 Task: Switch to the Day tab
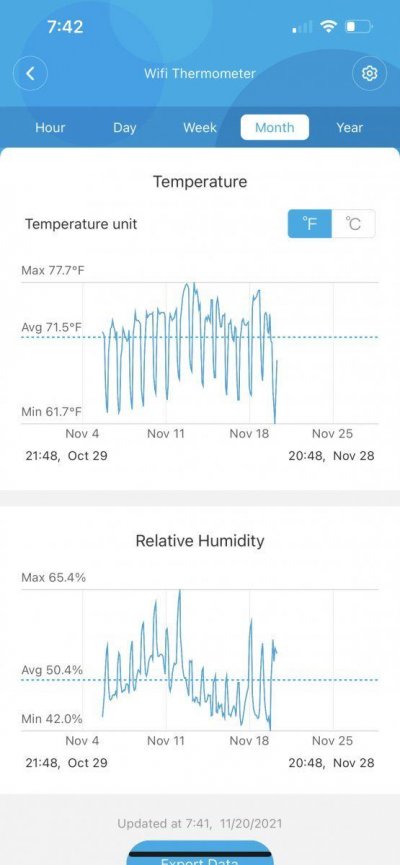tap(125, 127)
